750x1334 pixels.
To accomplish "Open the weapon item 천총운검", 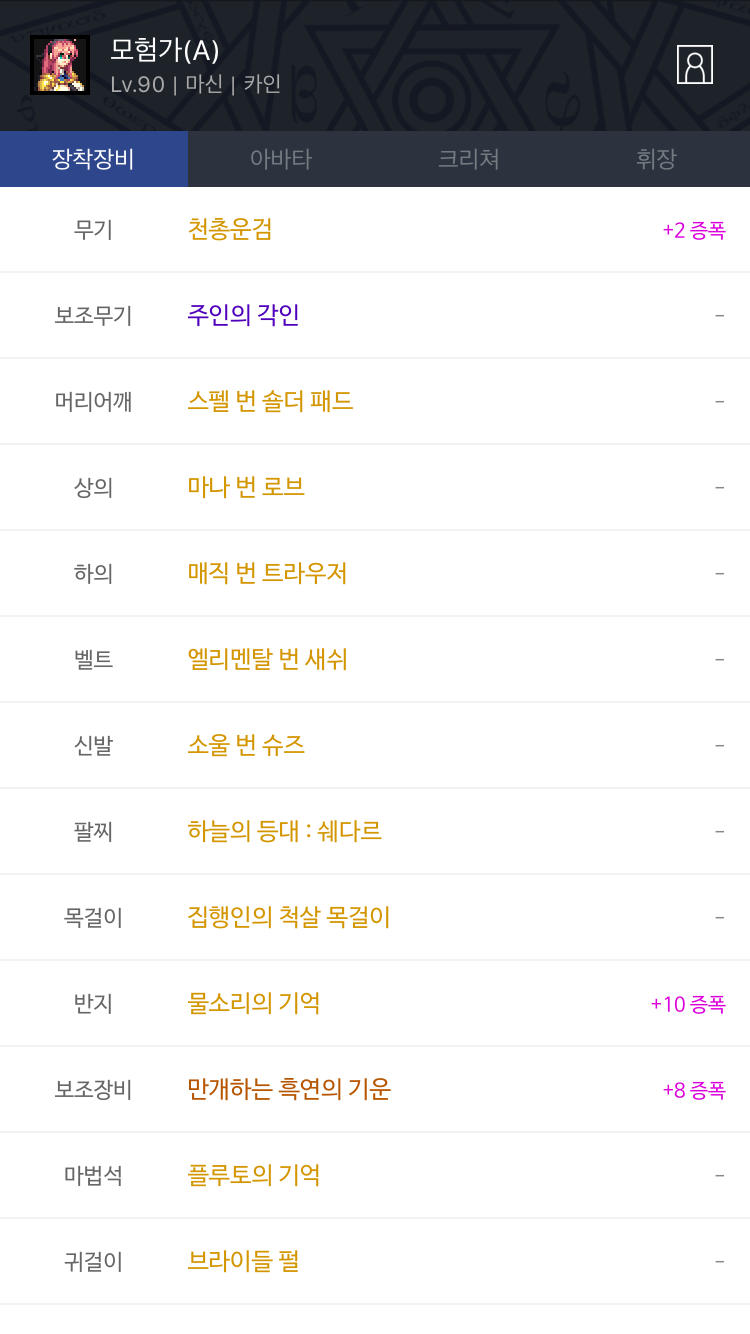I will [230, 230].
